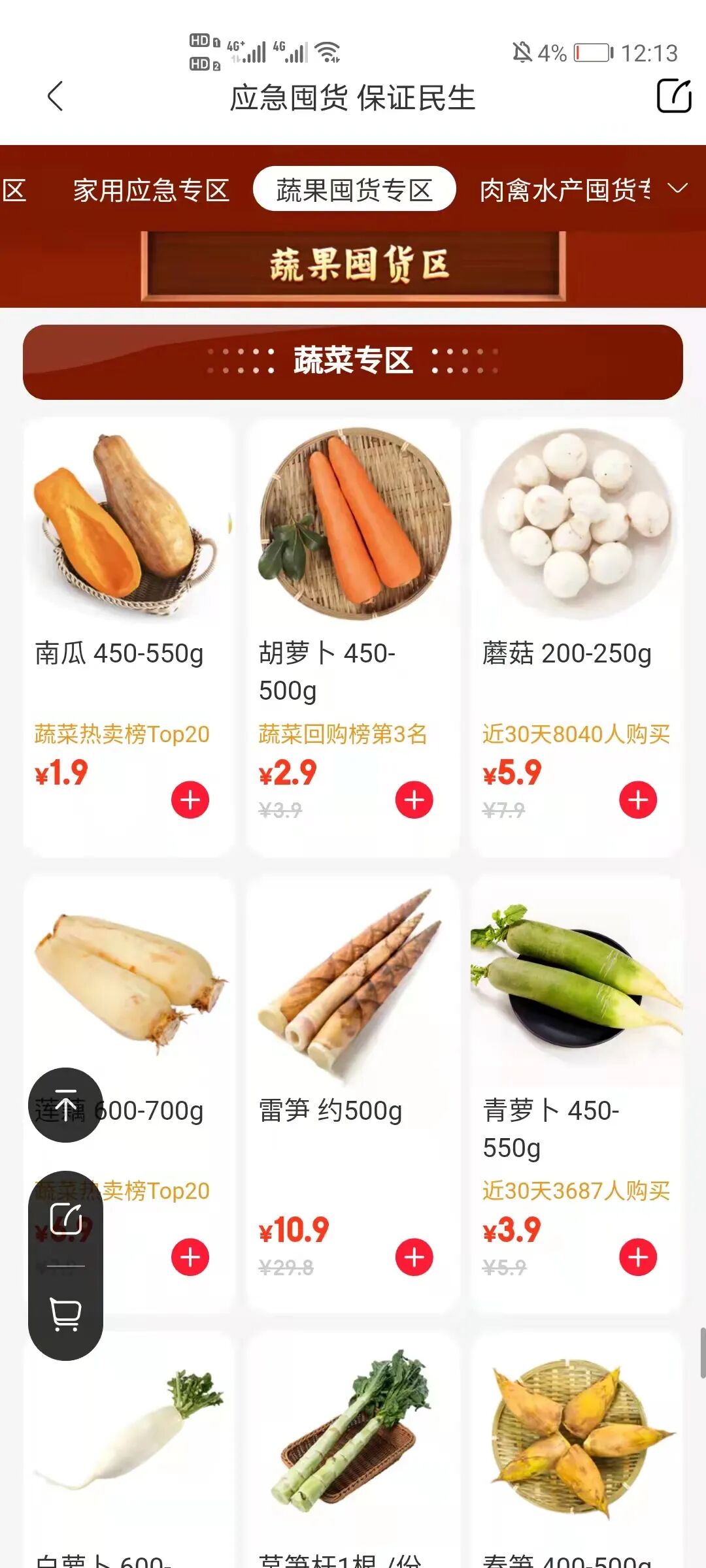
Task: Add 南瓜 450-550g to cart
Action: 190,800
